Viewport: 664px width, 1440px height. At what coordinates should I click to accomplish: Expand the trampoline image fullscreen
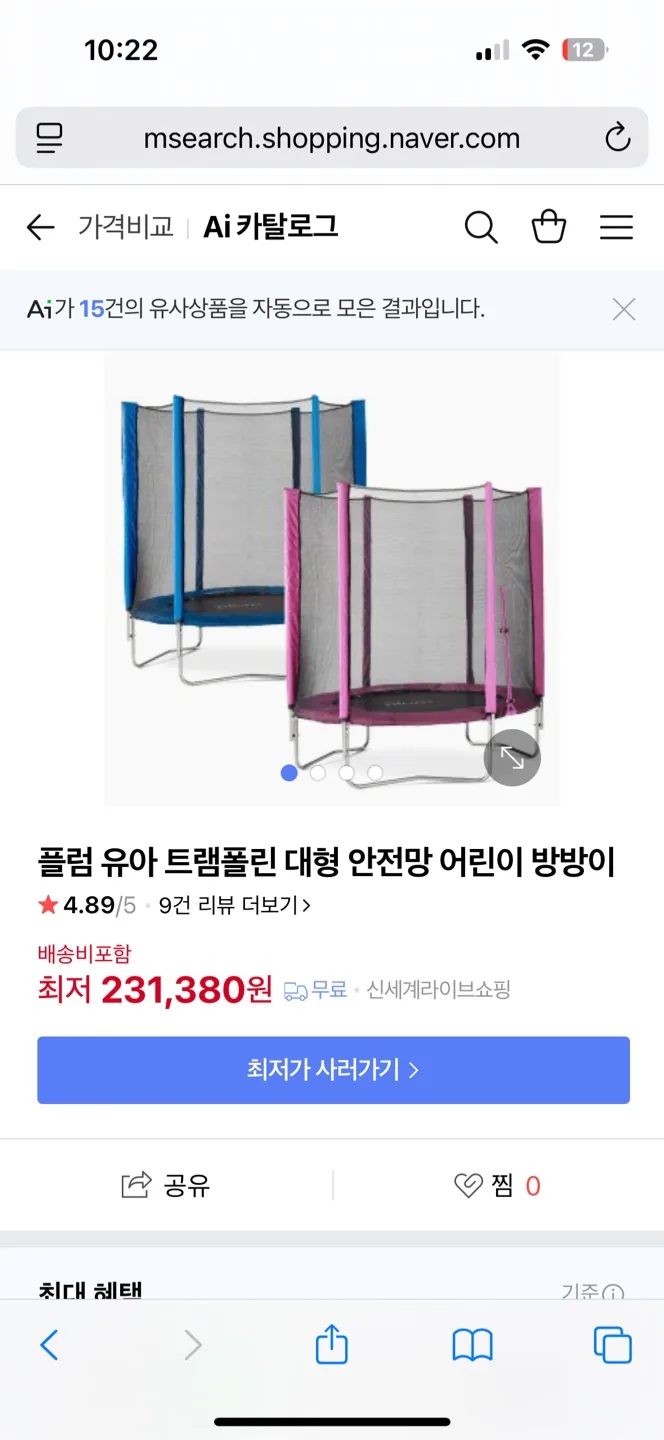(x=512, y=759)
